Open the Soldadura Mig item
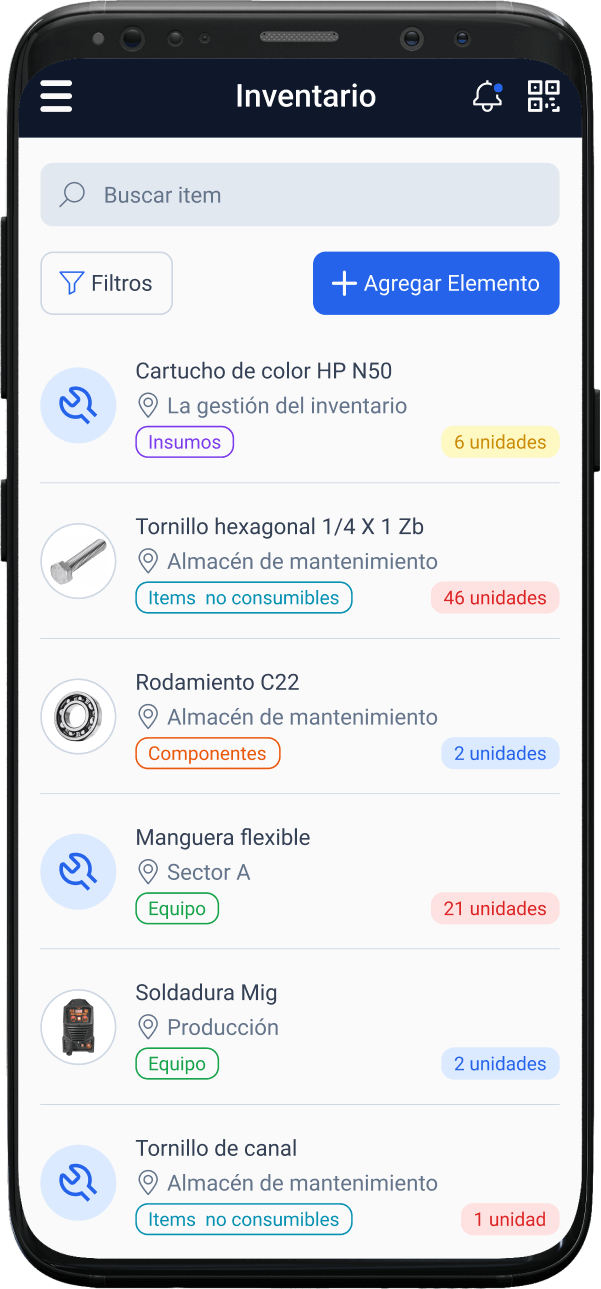 point(207,993)
